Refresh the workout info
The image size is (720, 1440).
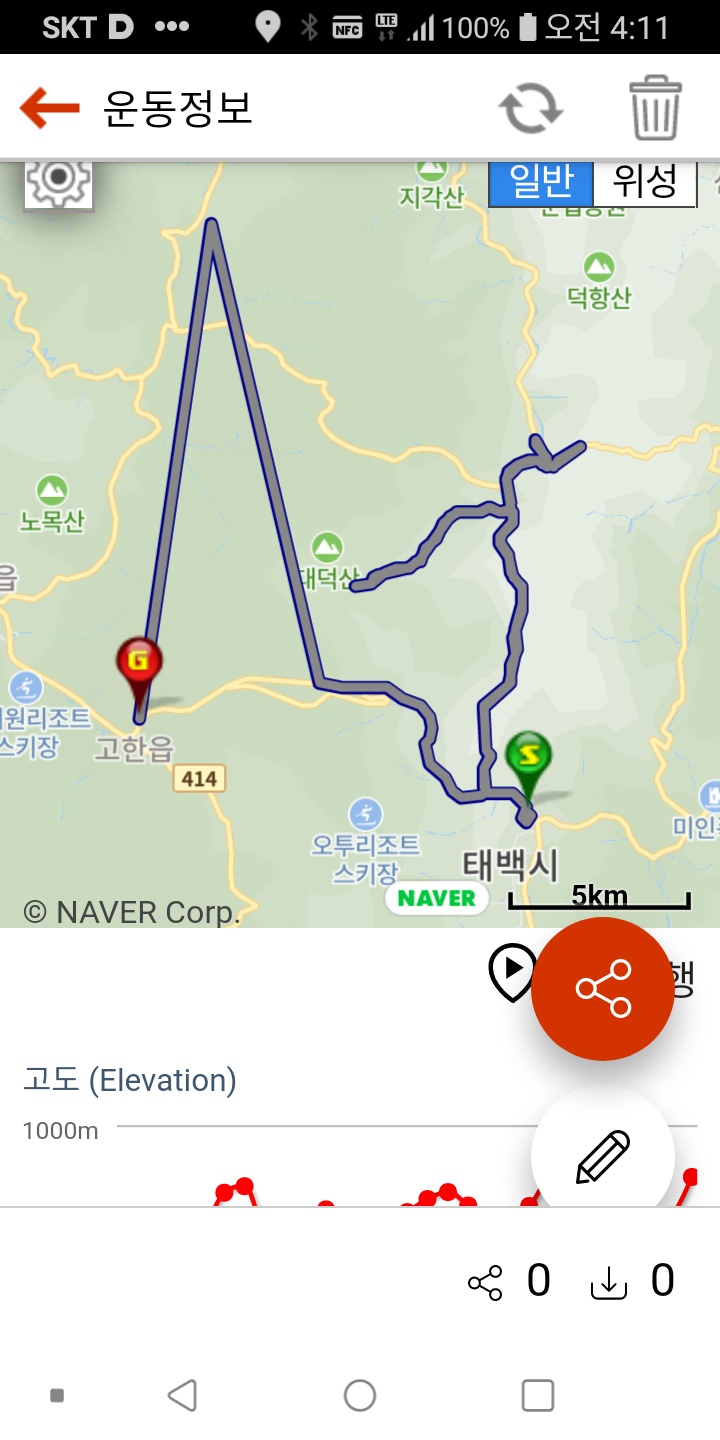pyautogui.click(x=531, y=108)
